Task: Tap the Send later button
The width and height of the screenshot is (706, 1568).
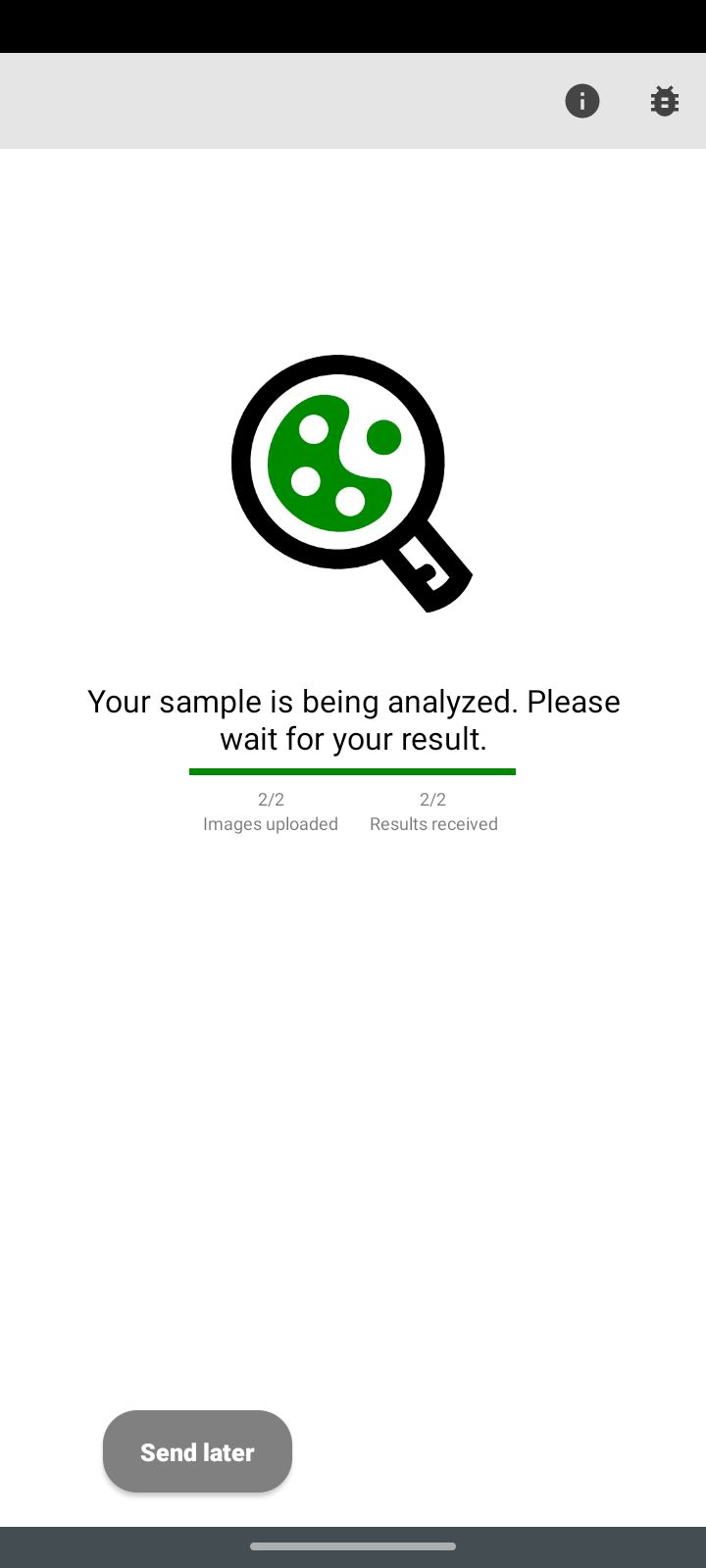Action: [197, 1451]
